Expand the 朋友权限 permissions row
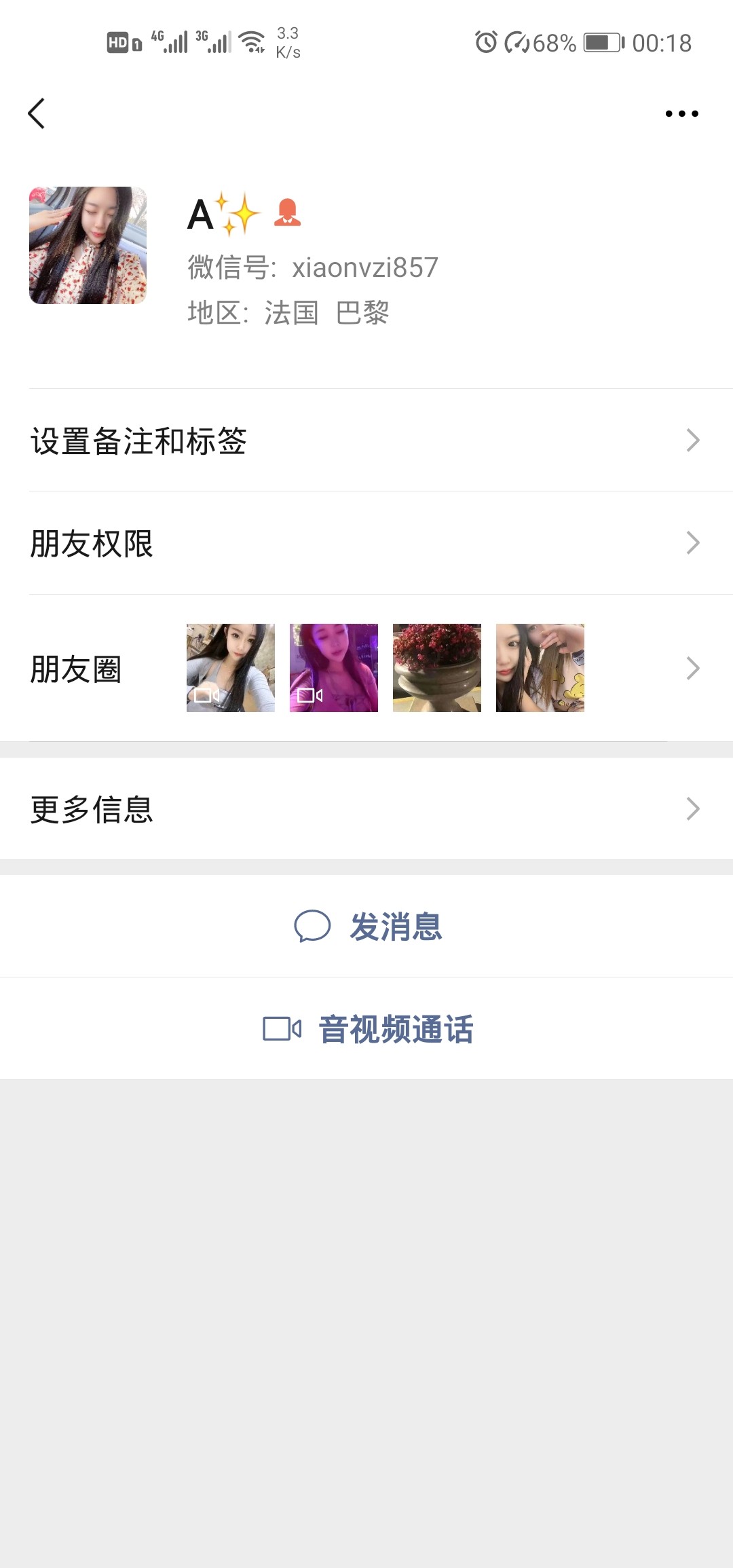Viewport: 733px width, 1568px height. (366, 542)
